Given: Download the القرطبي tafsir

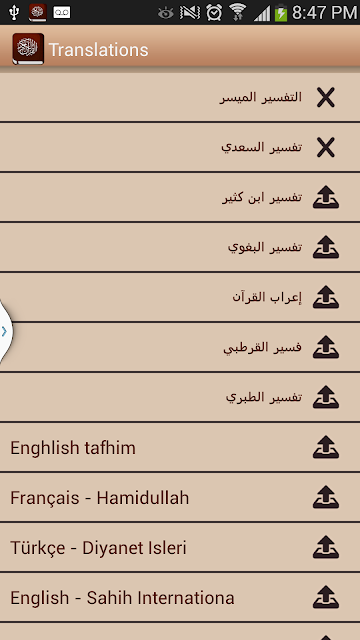Looking at the screenshot, I should 326,347.
